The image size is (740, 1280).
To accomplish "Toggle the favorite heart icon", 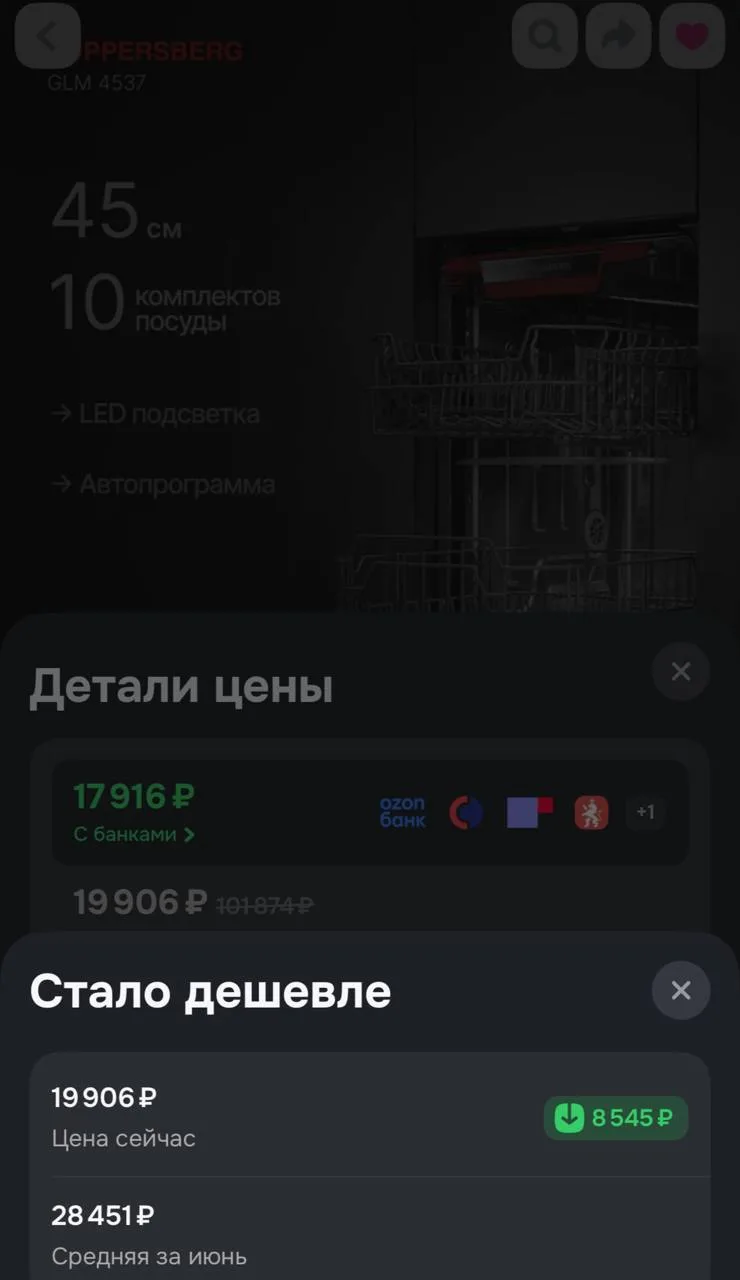I will (x=691, y=36).
